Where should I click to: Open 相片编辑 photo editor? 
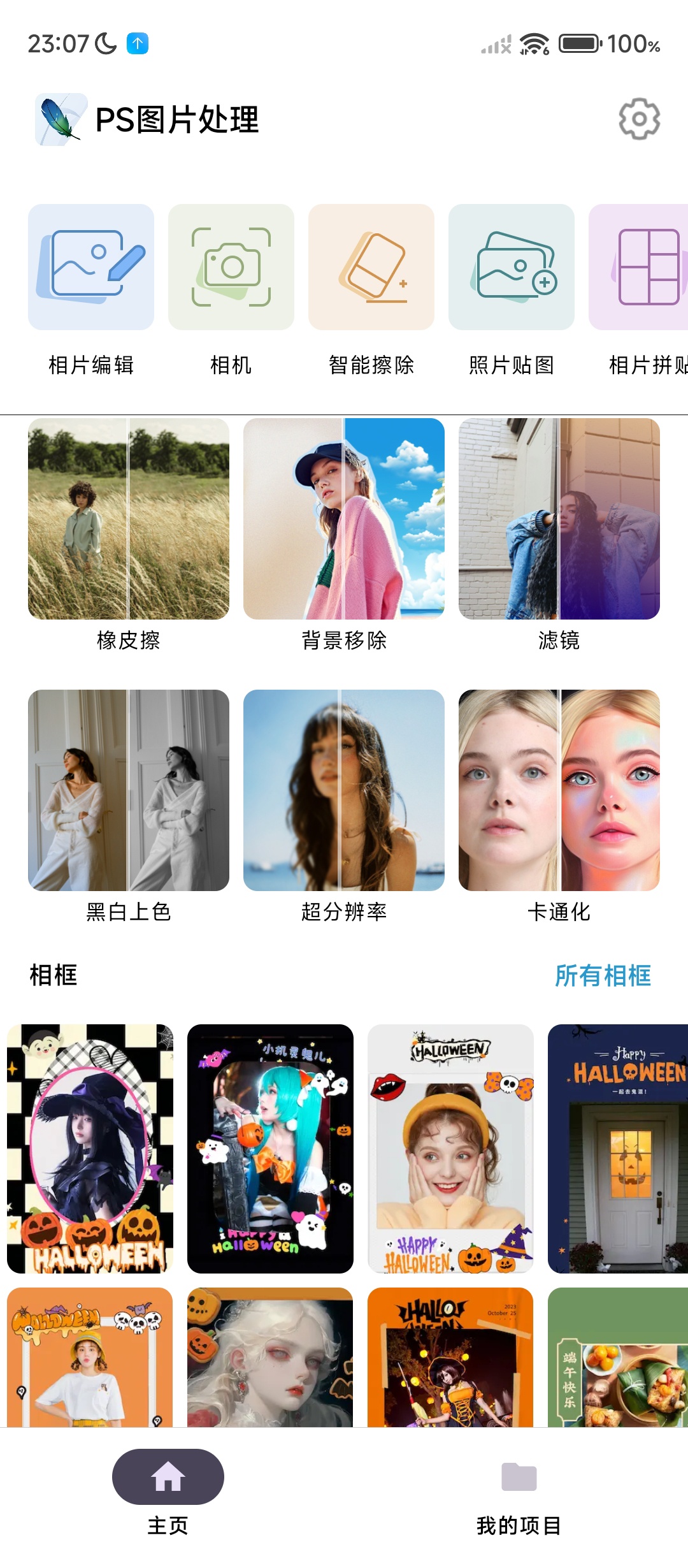pos(91,267)
